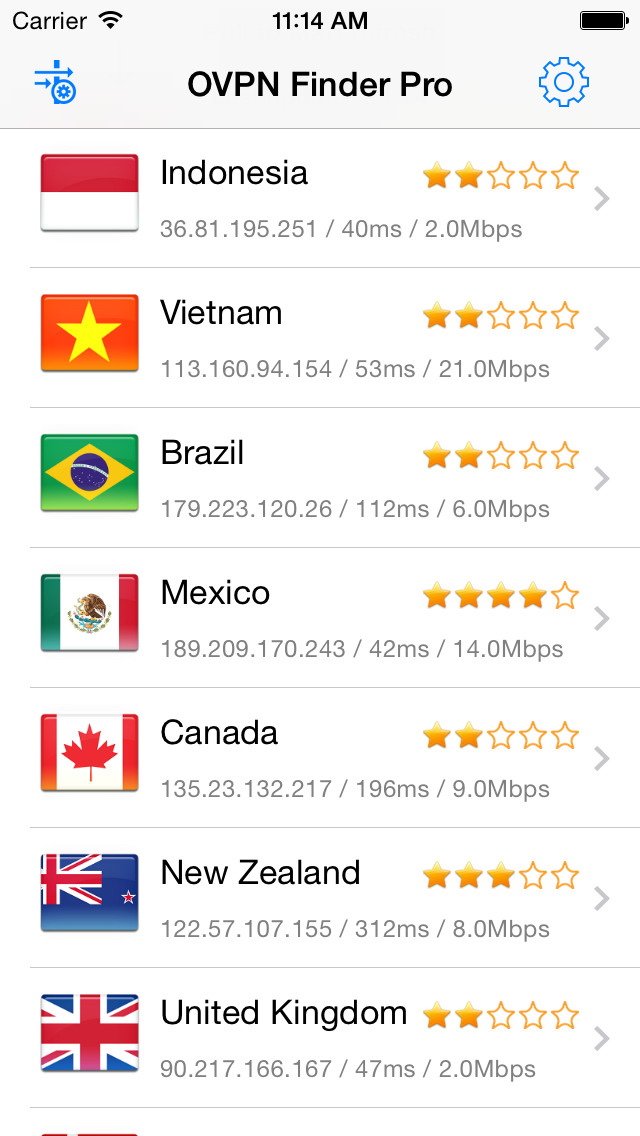
Task: Open the Canada server entry
Action: [320, 758]
